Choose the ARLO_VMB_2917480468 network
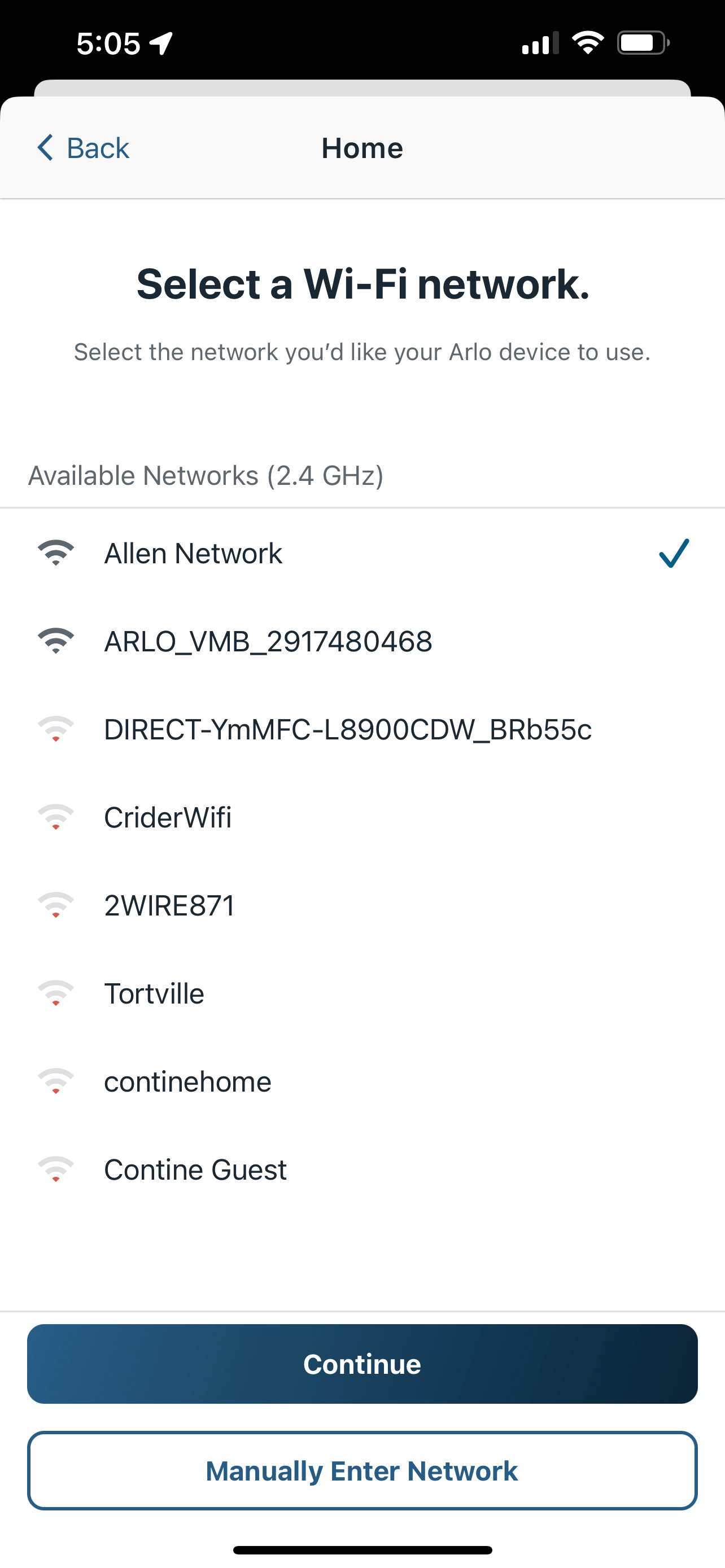The width and height of the screenshot is (725, 1568). pyautogui.click(x=362, y=641)
